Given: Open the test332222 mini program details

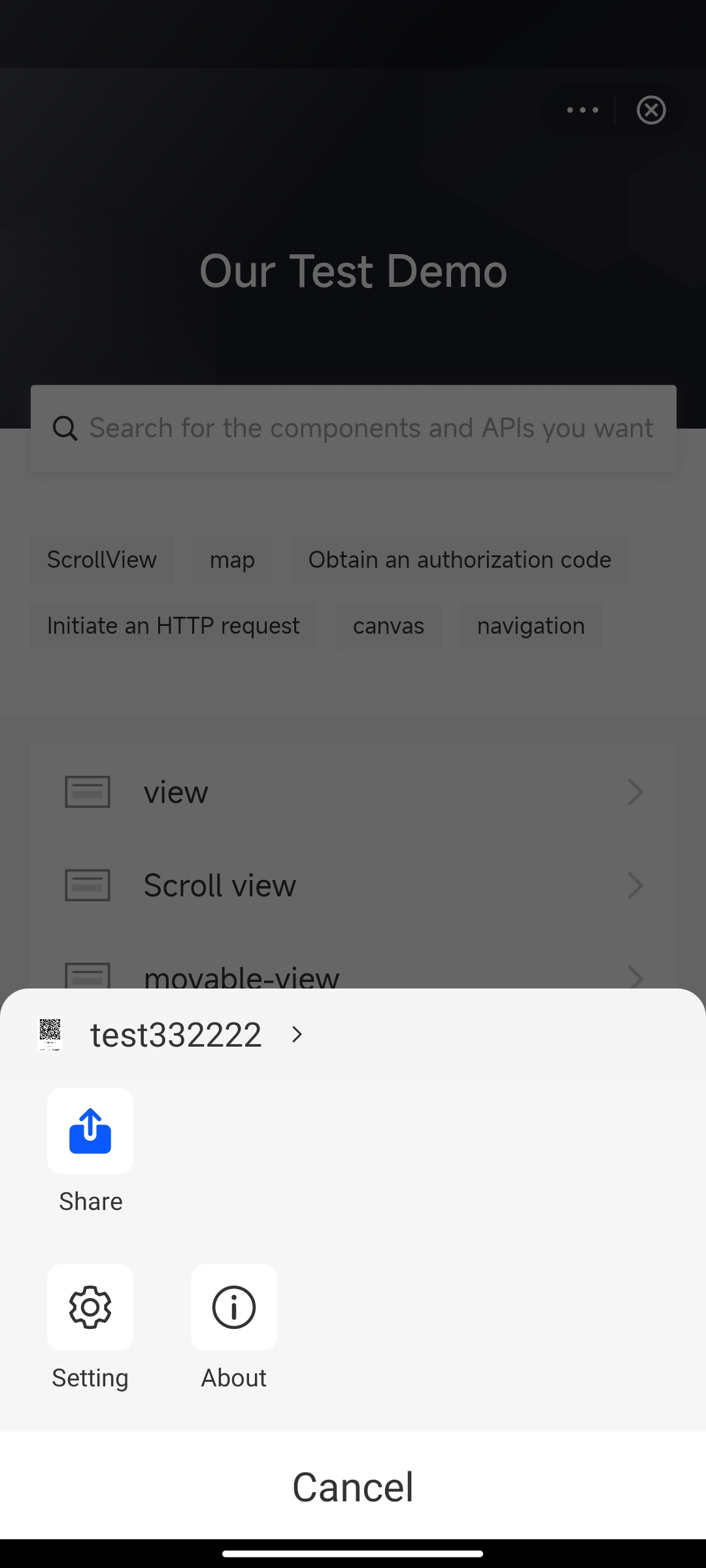Looking at the screenshot, I should pos(176,1035).
